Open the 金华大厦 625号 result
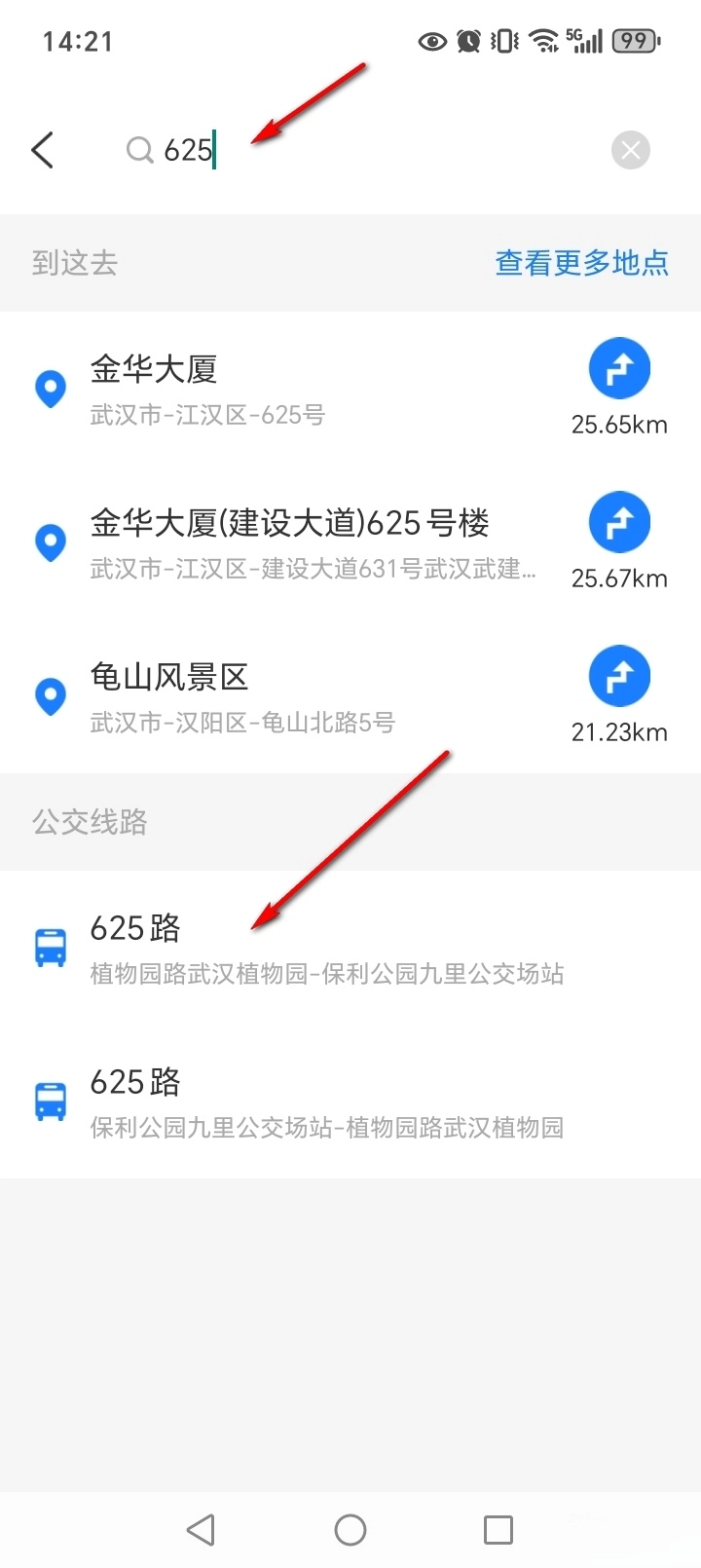701x1568 pixels. coord(292,389)
